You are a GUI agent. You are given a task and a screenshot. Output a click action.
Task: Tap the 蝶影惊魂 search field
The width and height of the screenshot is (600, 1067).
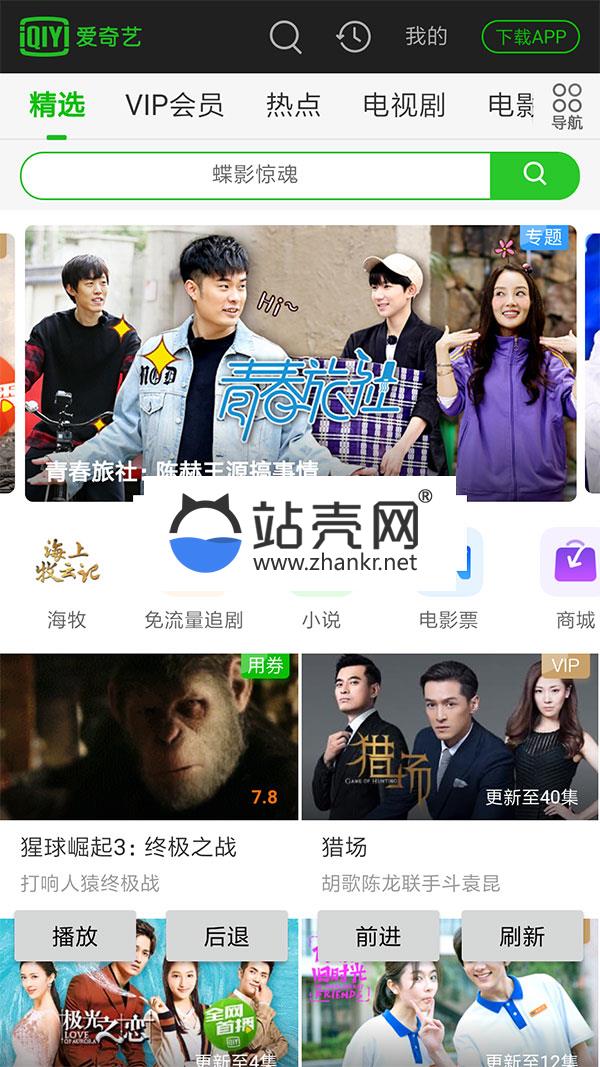(x=256, y=175)
